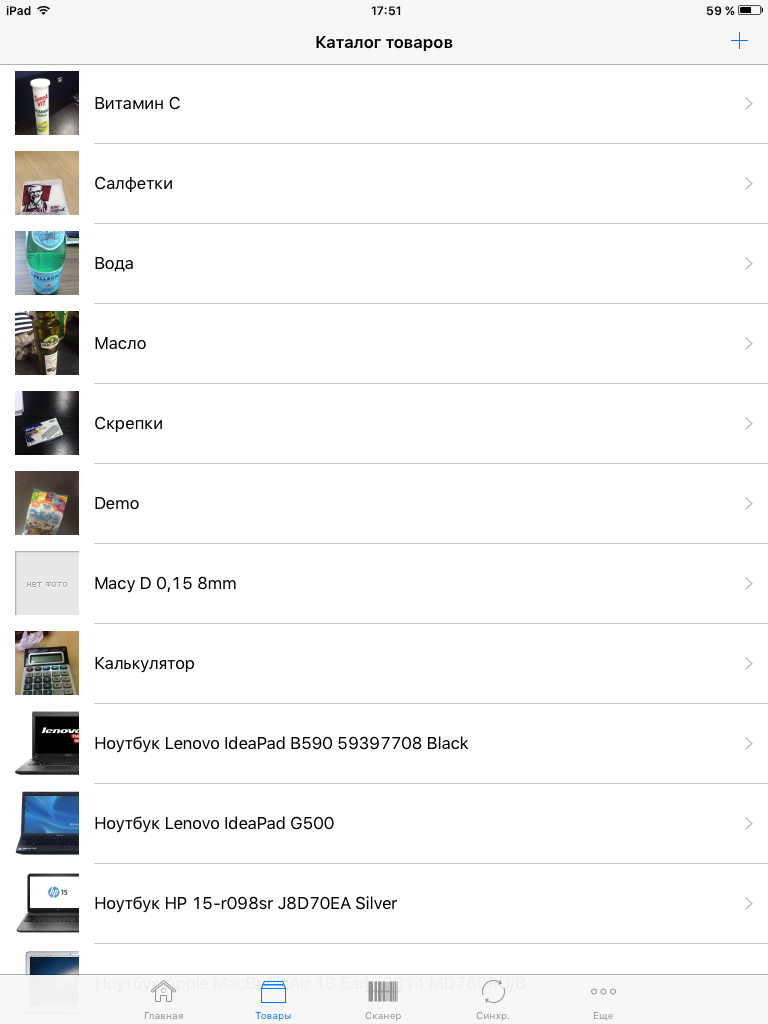Select the Масло product name
Screen dimensions: 768x1024
(x=120, y=343)
